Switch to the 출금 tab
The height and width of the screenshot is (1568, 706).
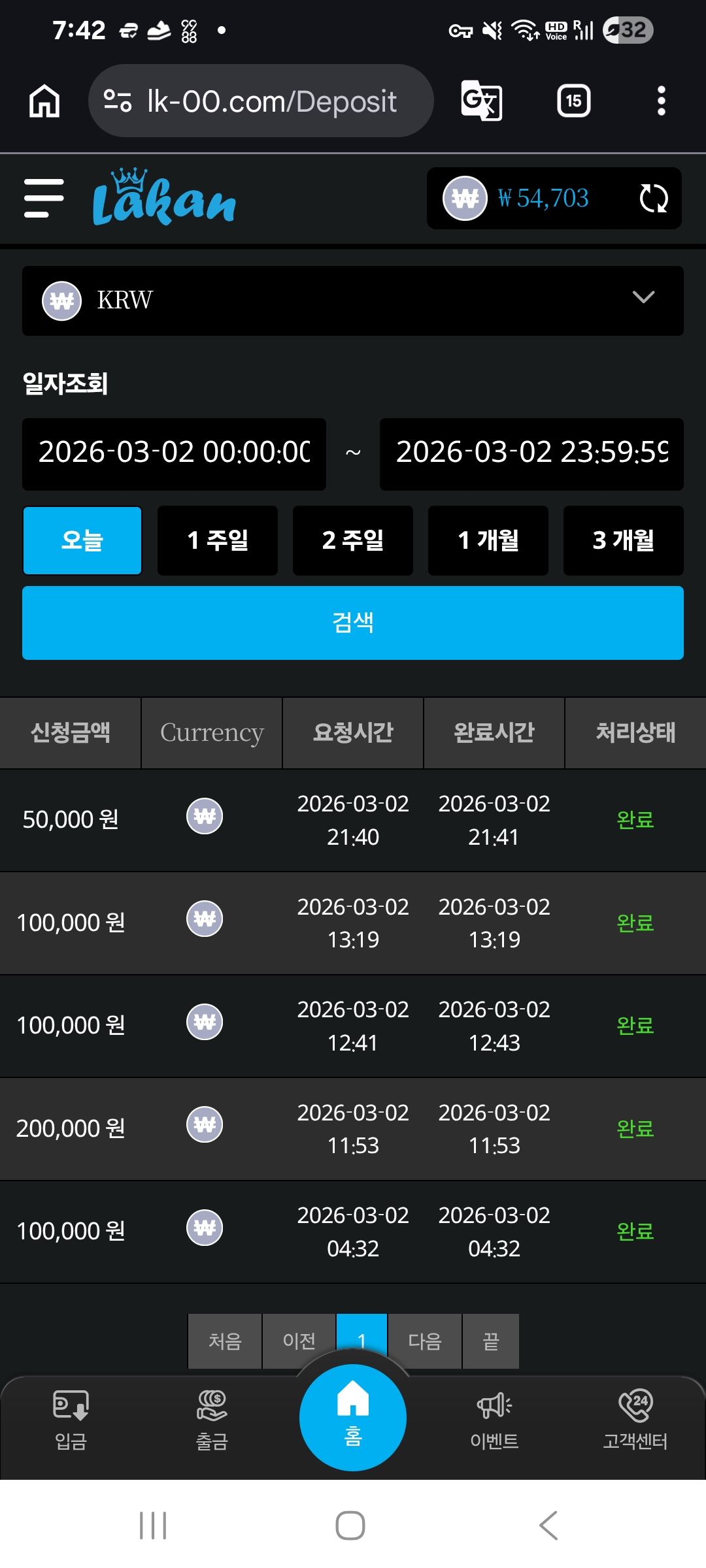pos(212,1420)
